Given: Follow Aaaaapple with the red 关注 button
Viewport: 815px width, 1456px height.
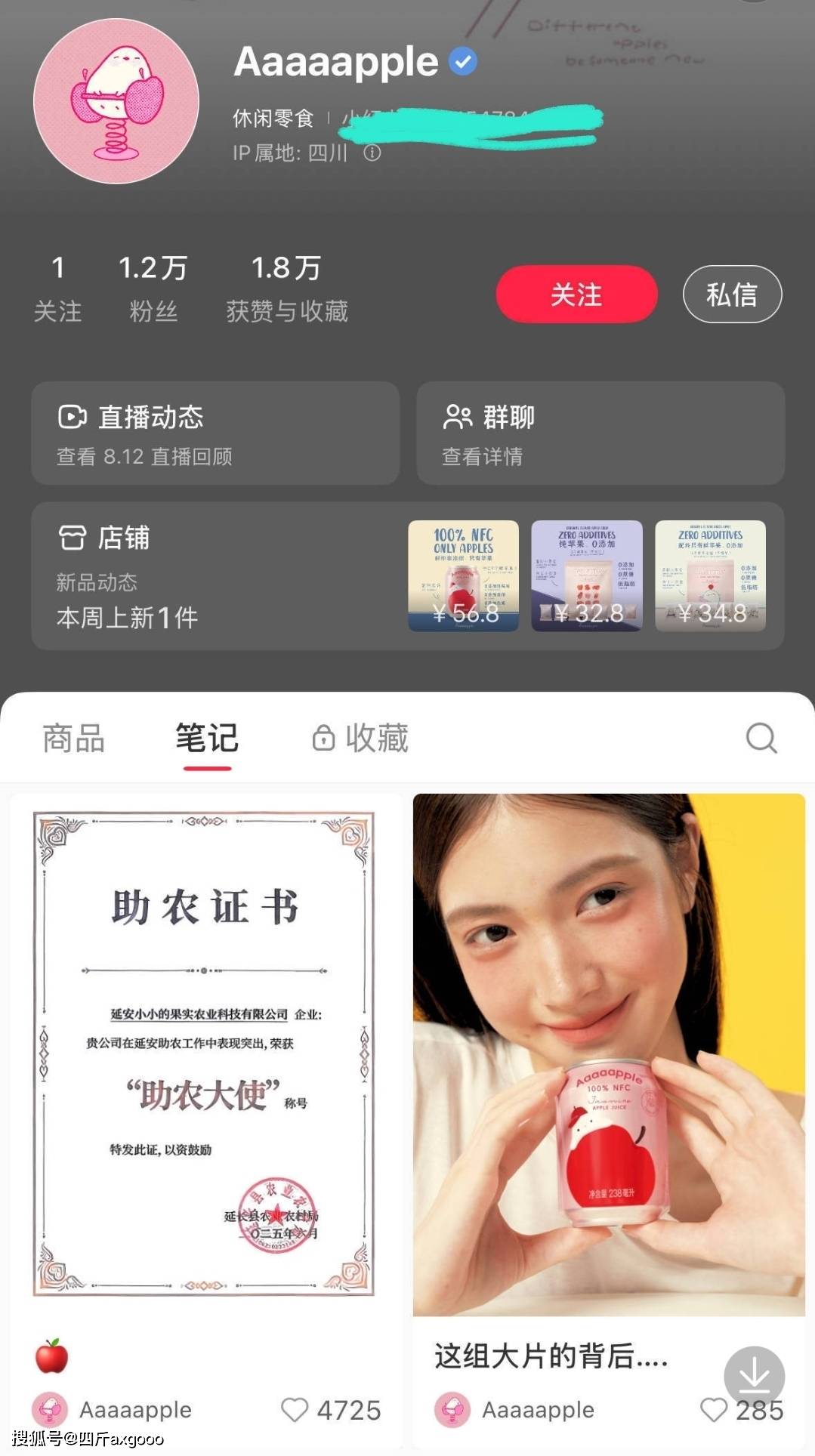Looking at the screenshot, I should tap(576, 295).
